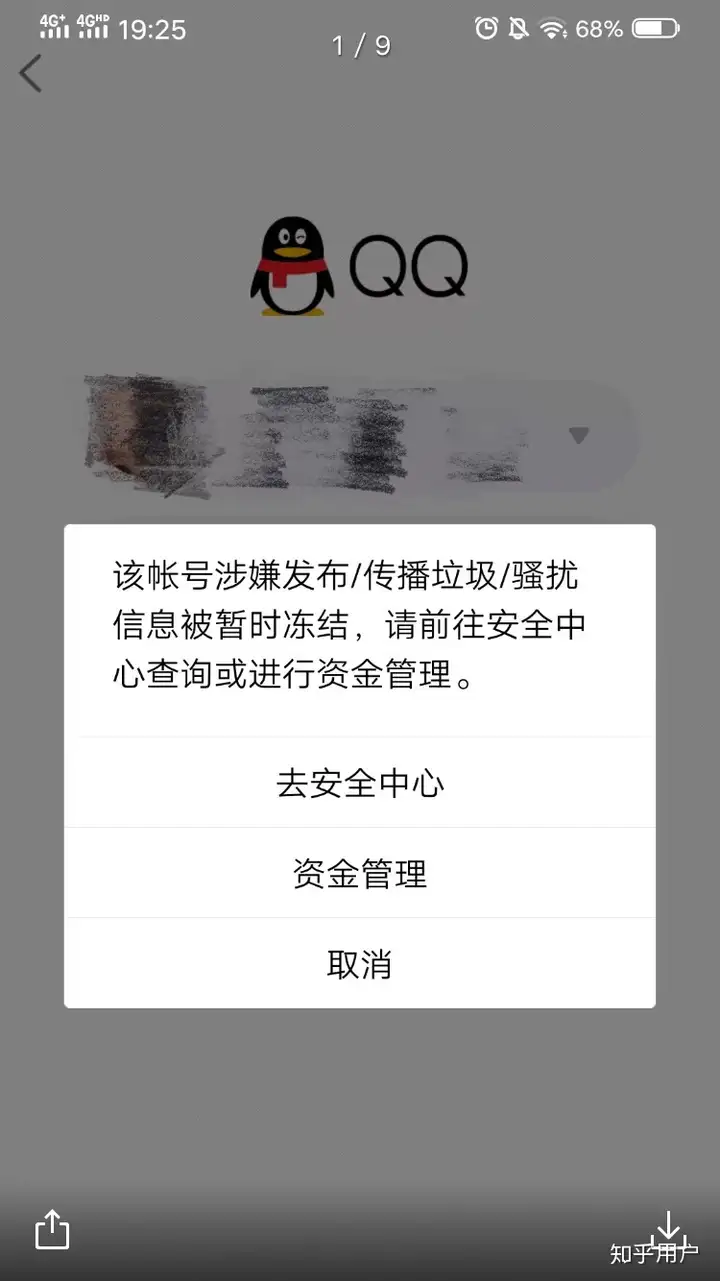Screen dimensions: 720x1281
Task: Go back from the image viewer
Action: click(31, 74)
